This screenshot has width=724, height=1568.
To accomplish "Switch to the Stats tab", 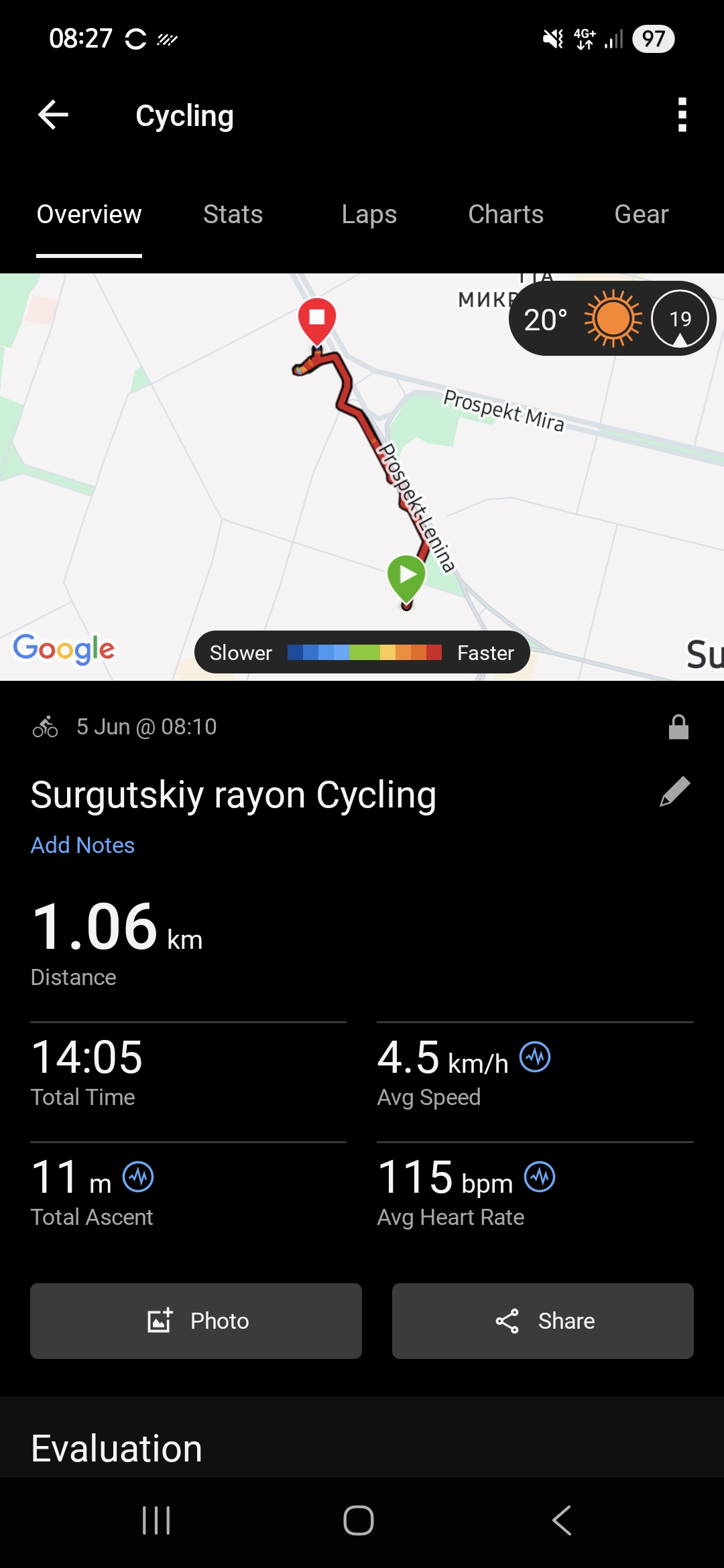I will point(233,214).
